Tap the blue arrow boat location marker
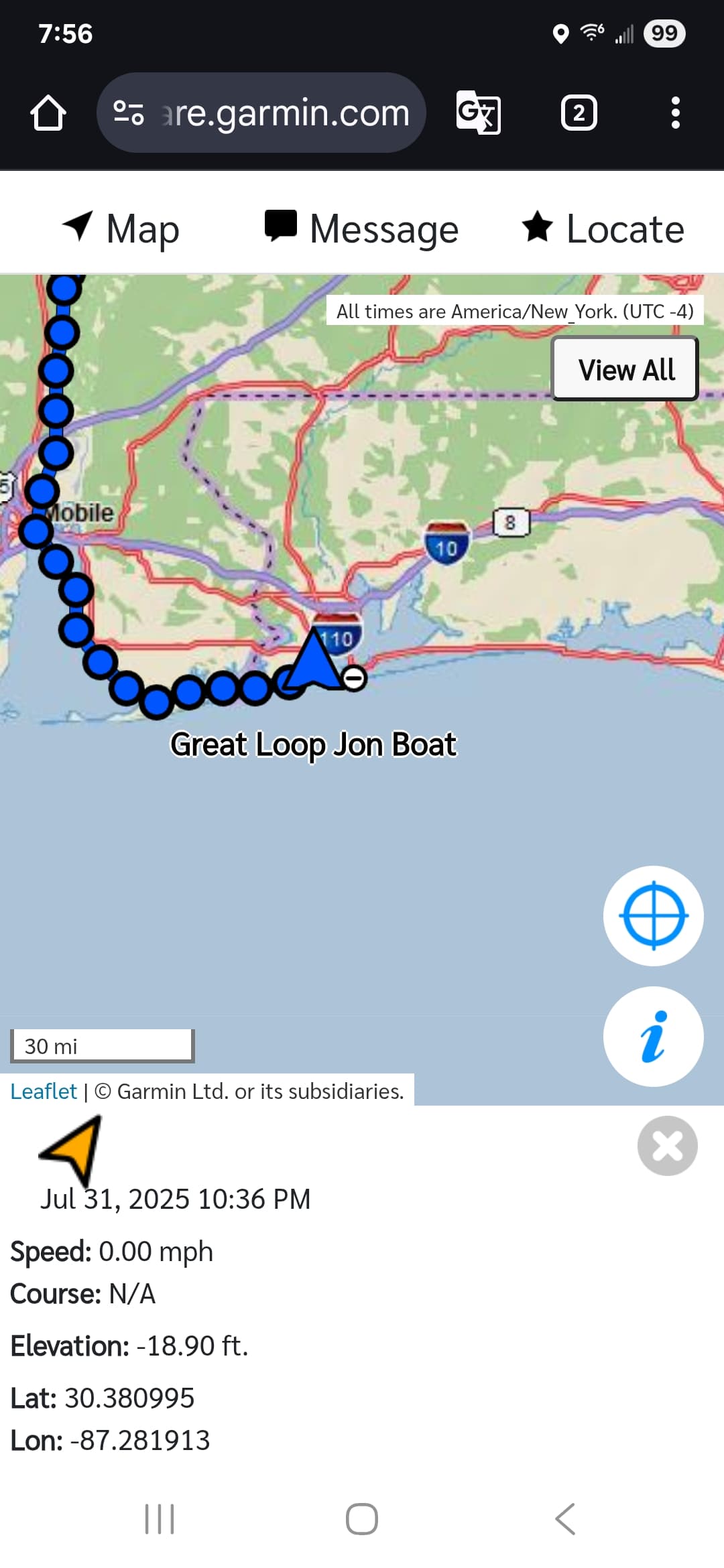The width and height of the screenshot is (724, 1568). pyautogui.click(x=311, y=661)
